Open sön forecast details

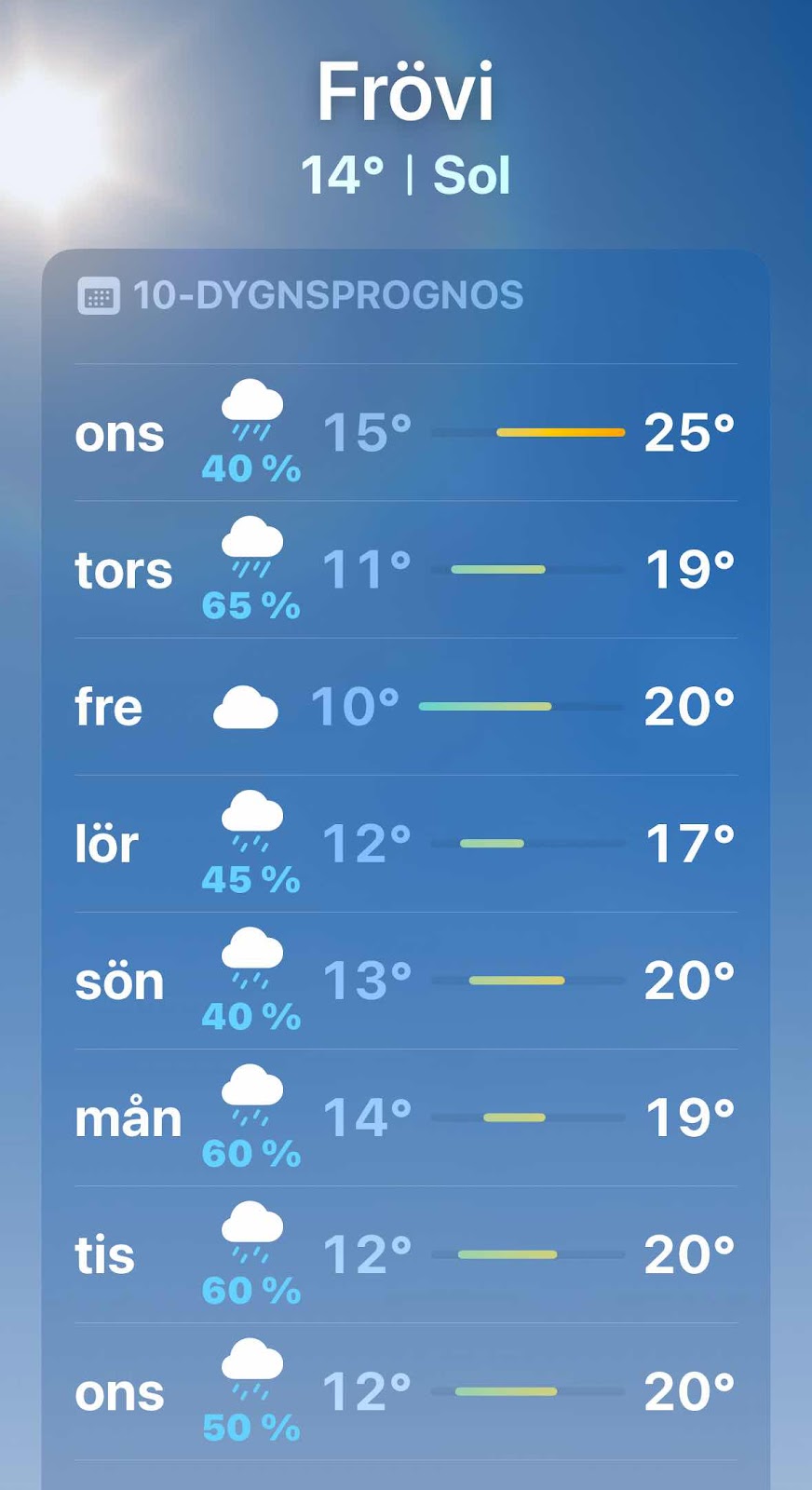(405, 981)
